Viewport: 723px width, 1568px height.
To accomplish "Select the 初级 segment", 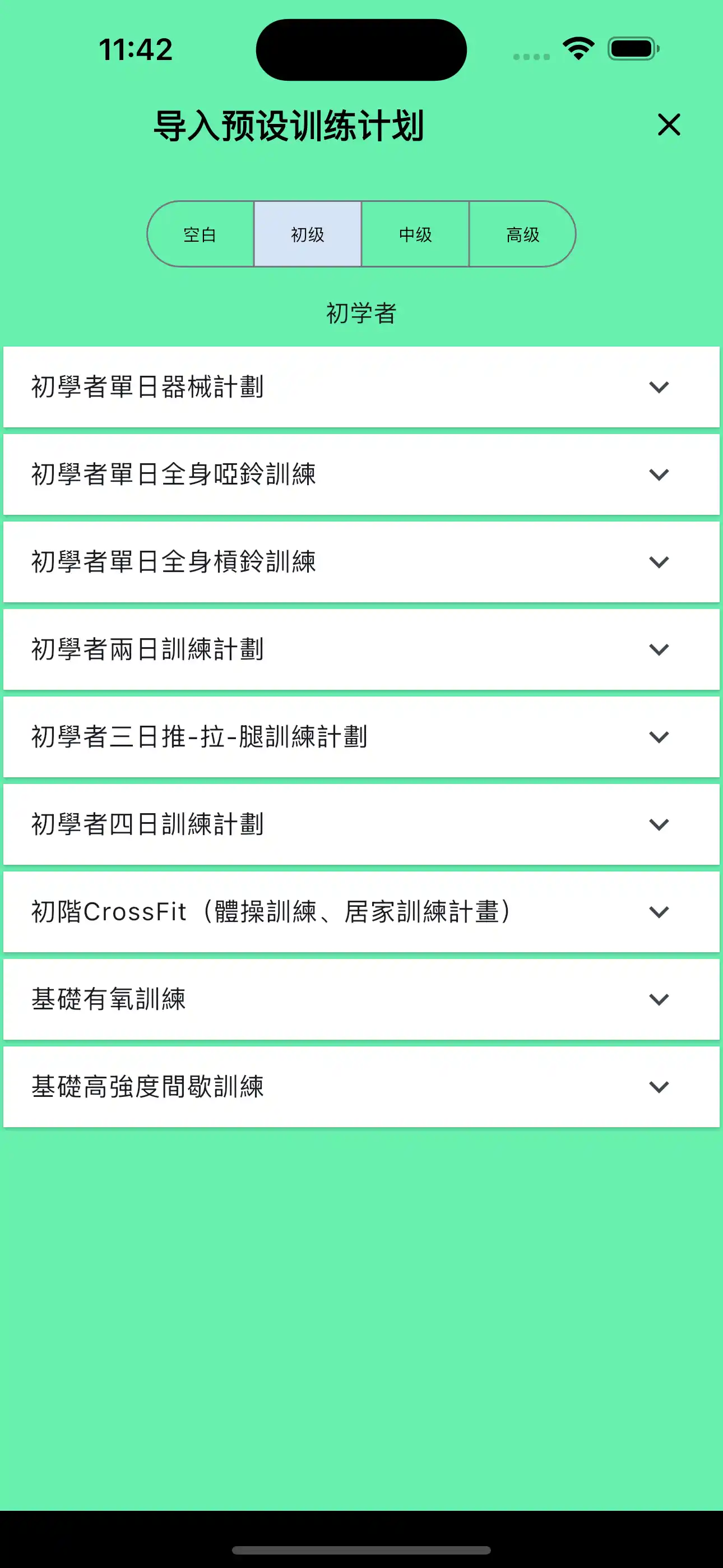I will coord(307,233).
